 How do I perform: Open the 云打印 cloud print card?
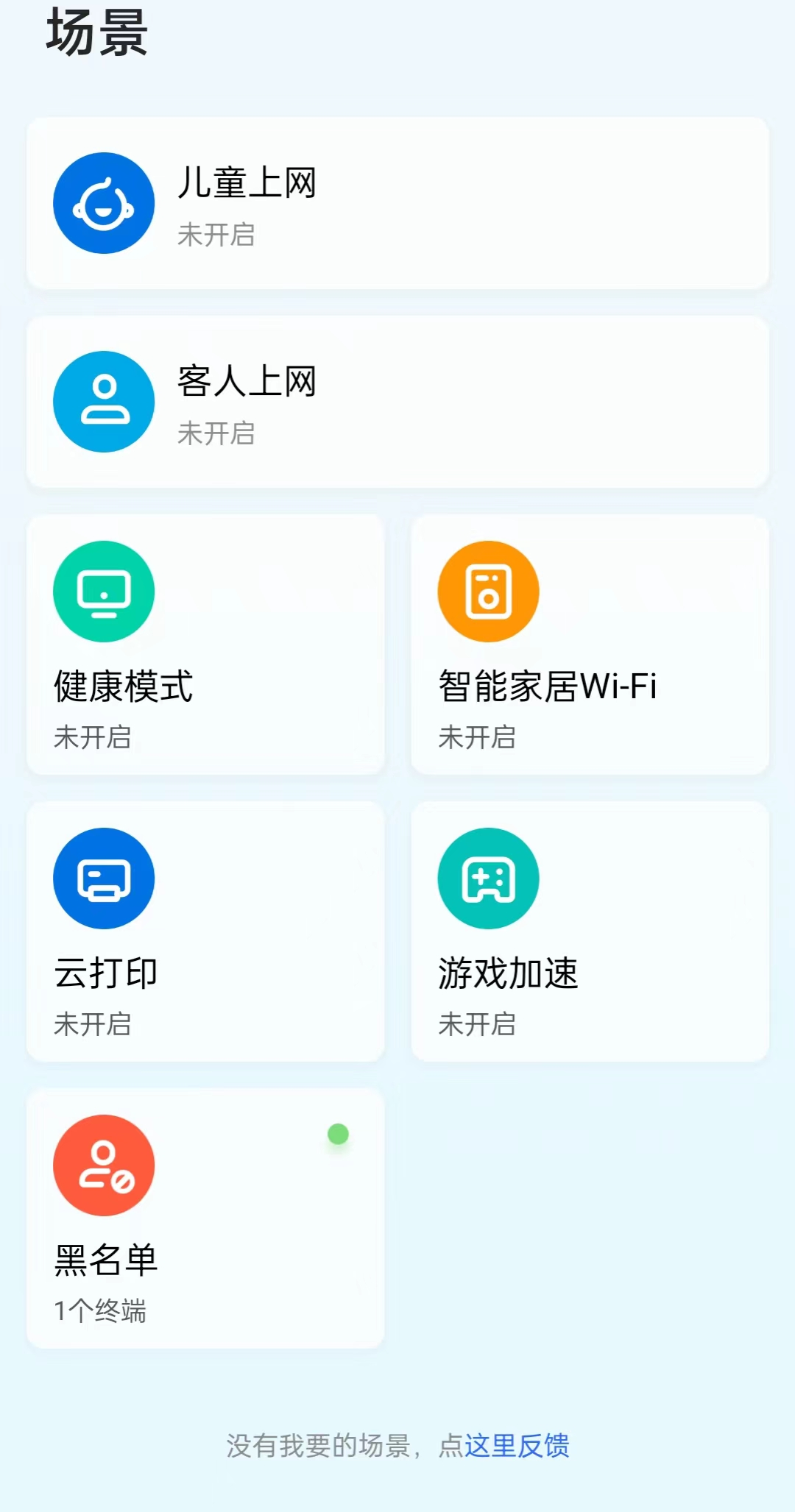205,931
